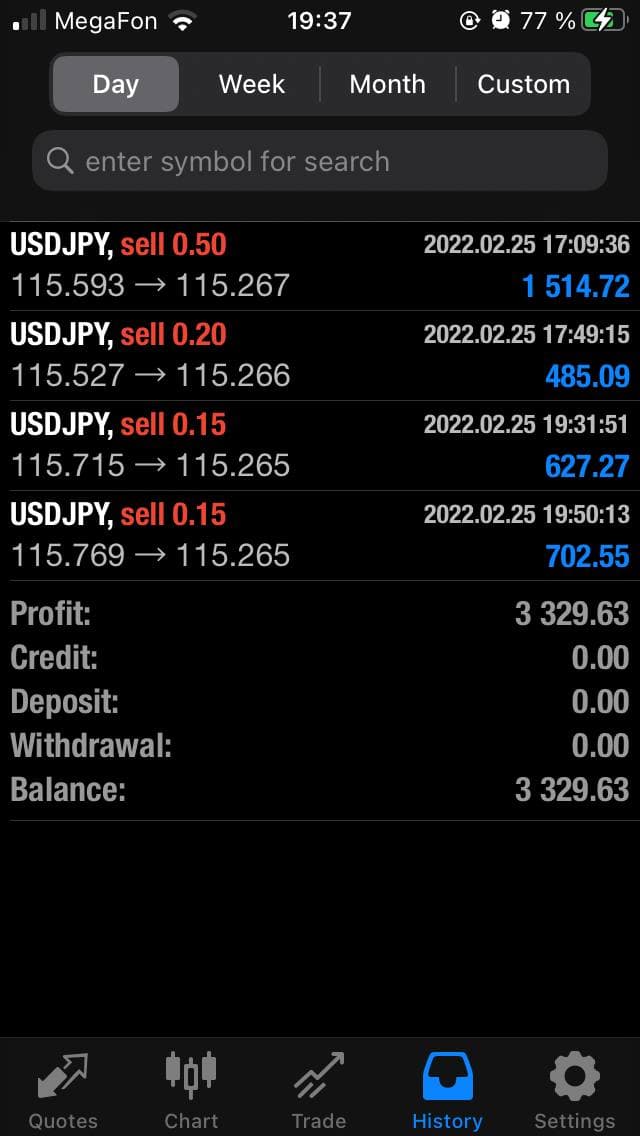Open the USDJPY sell 0.50 trade

[x=320, y=266]
